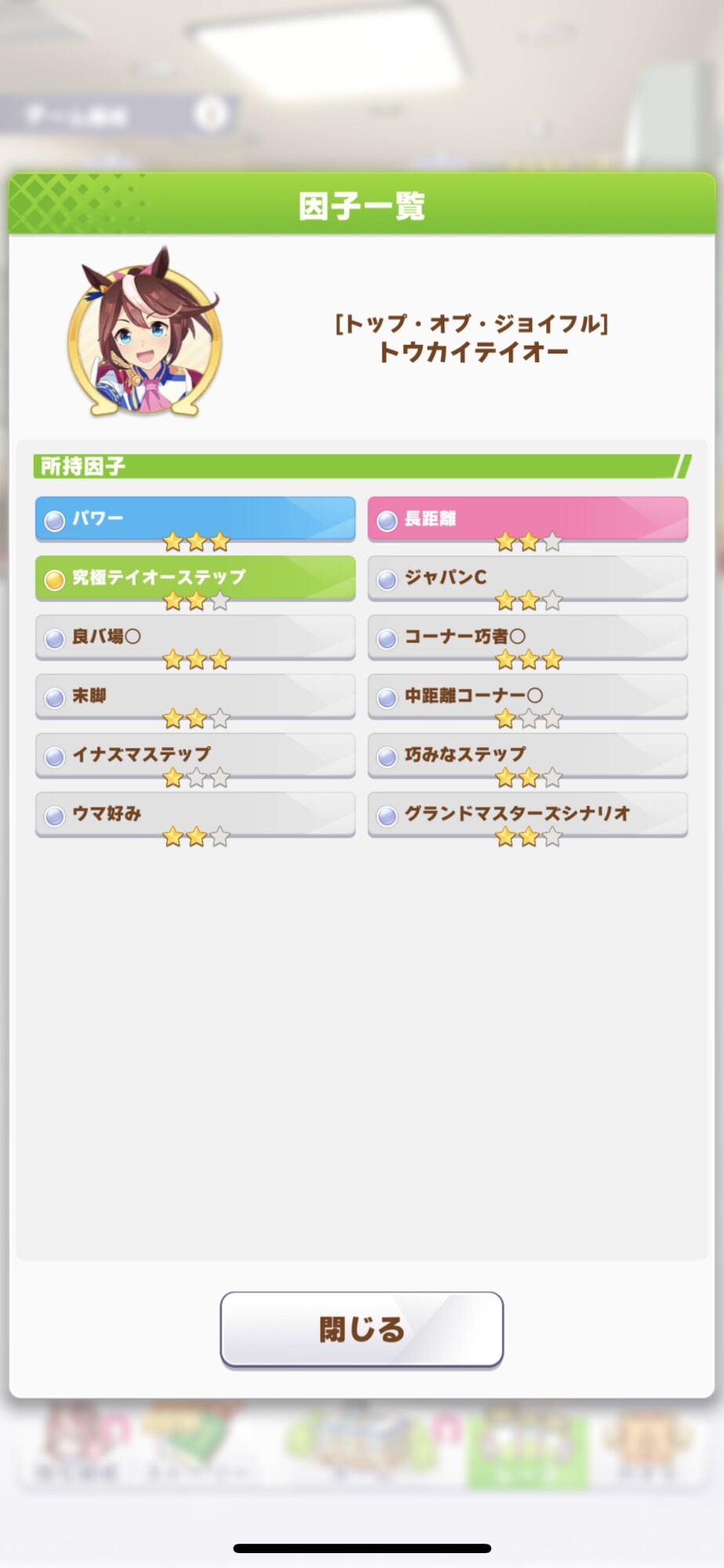Select the 巧みなステップ factor
The height and width of the screenshot is (1568, 724).
[527, 756]
